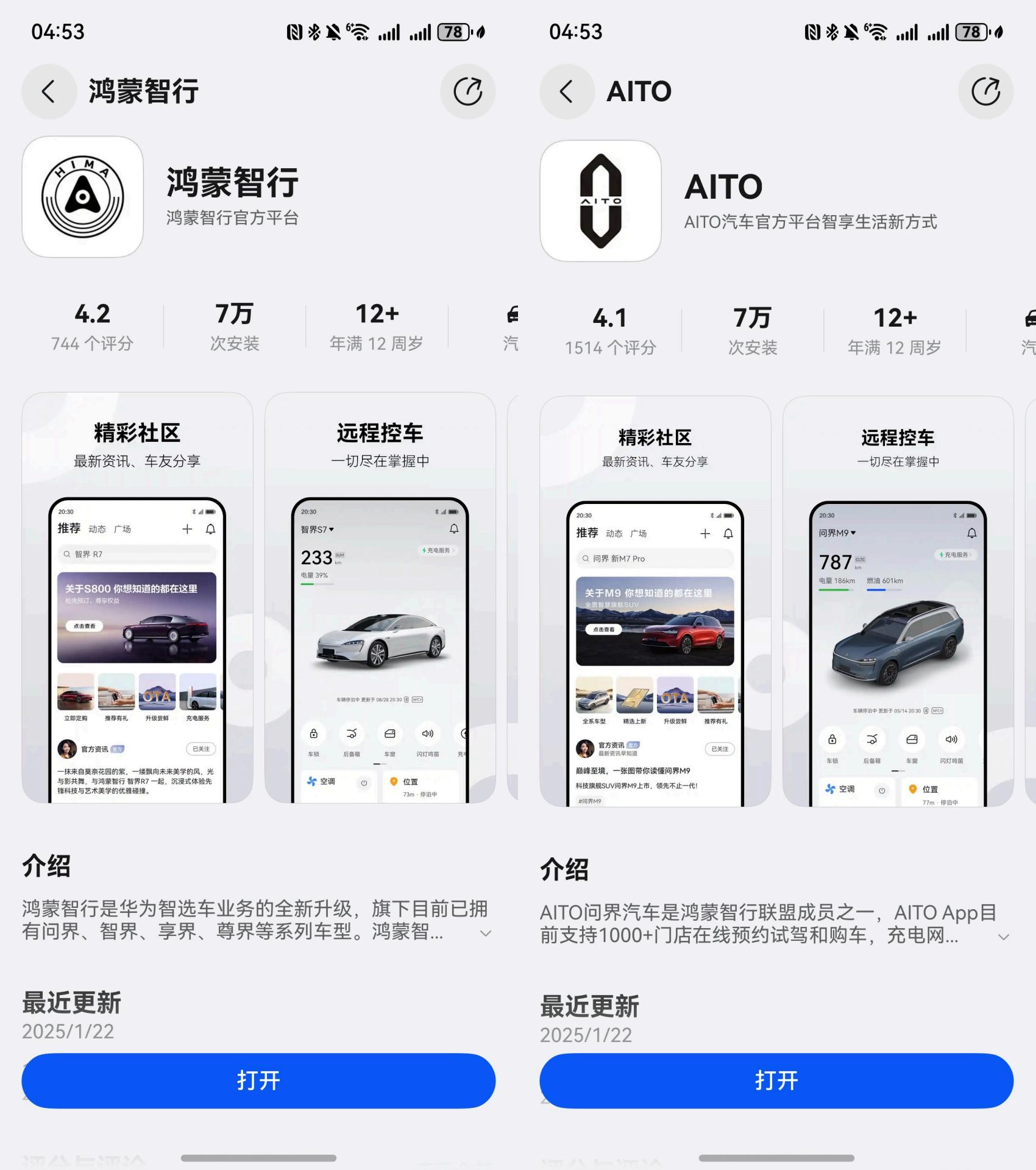The height and width of the screenshot is (1170, 1036).
Task: Open the 744 个评分 rating details
Action: [x=92, y=327]
